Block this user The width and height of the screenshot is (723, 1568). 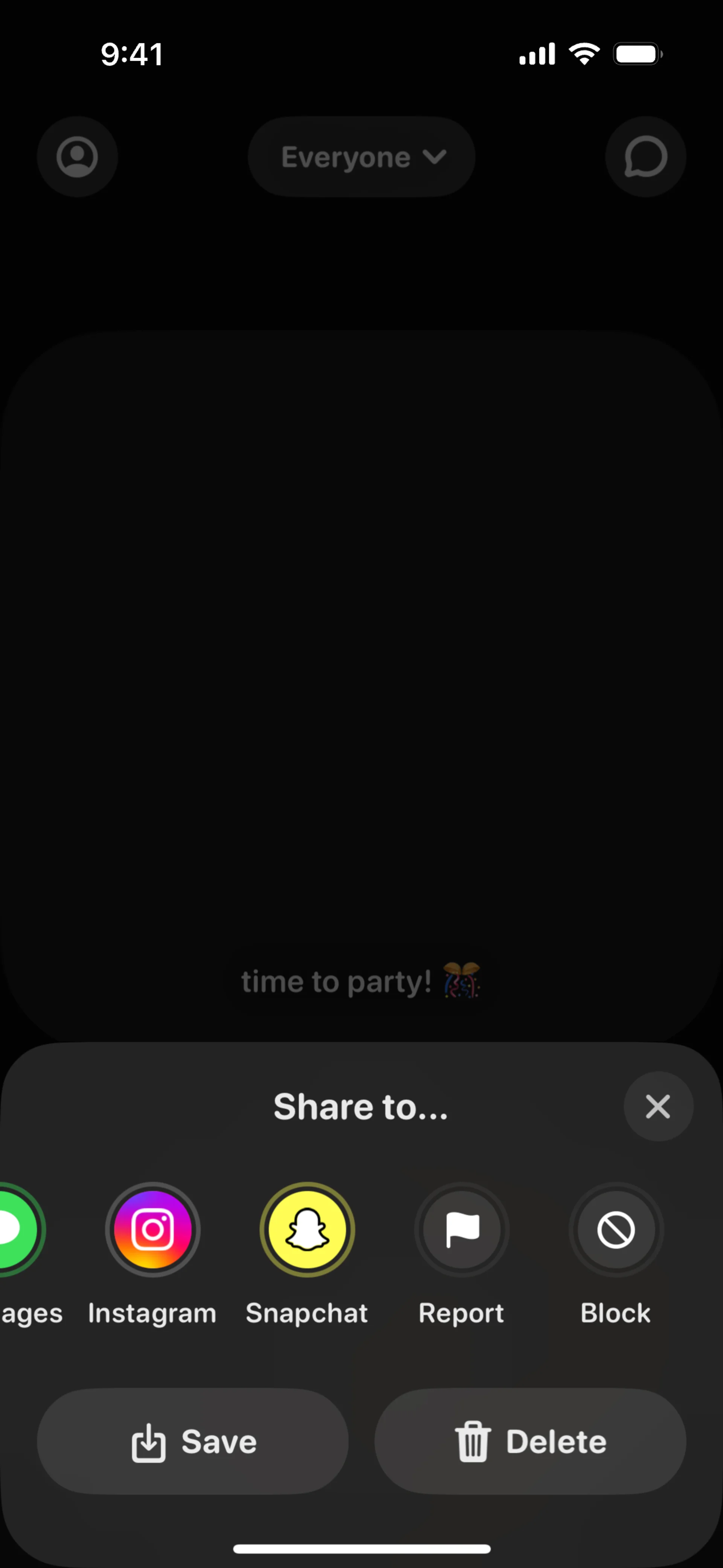click(x=616, y=1230)
